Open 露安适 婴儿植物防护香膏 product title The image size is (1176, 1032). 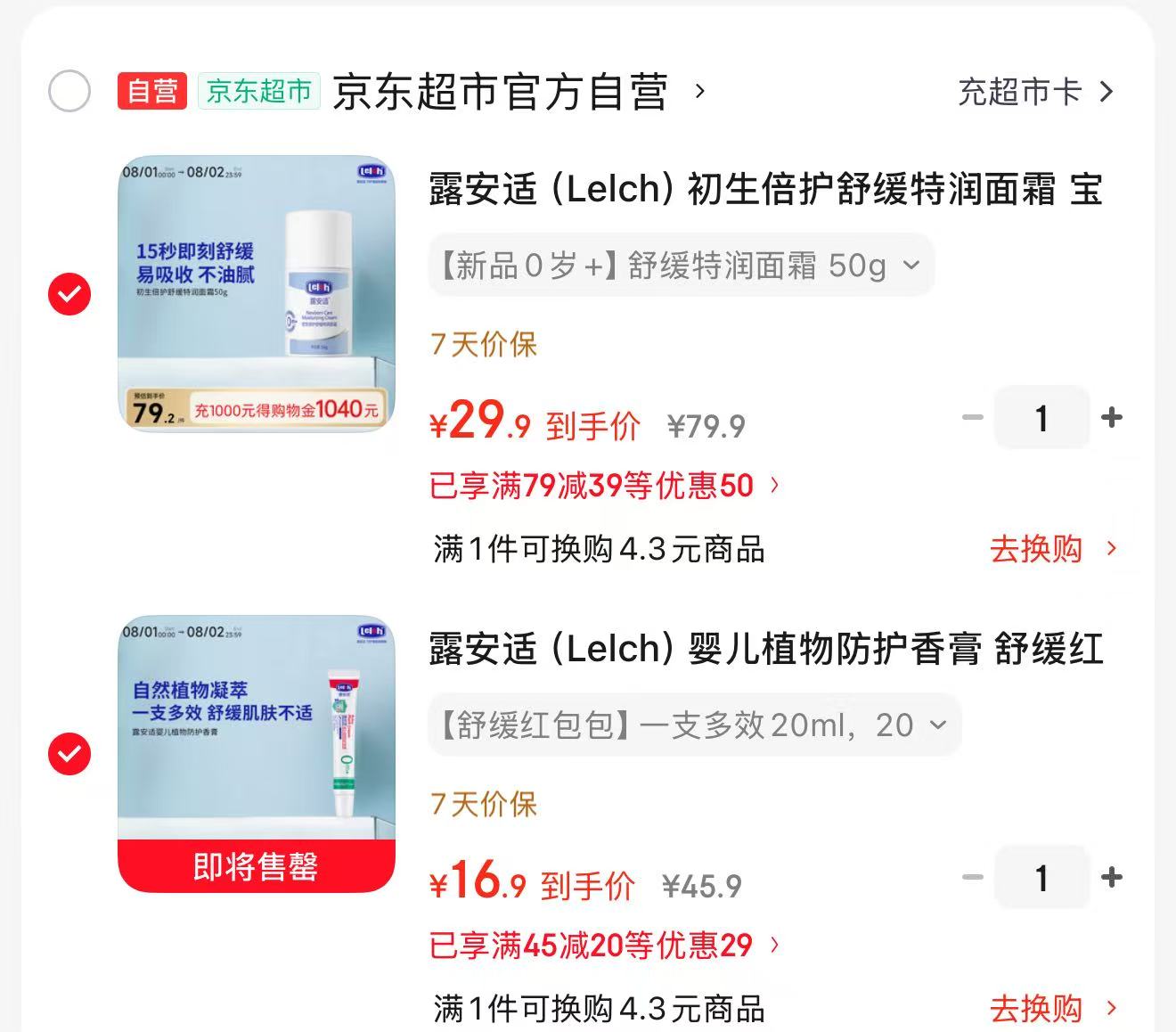click(x=766, y=649)
